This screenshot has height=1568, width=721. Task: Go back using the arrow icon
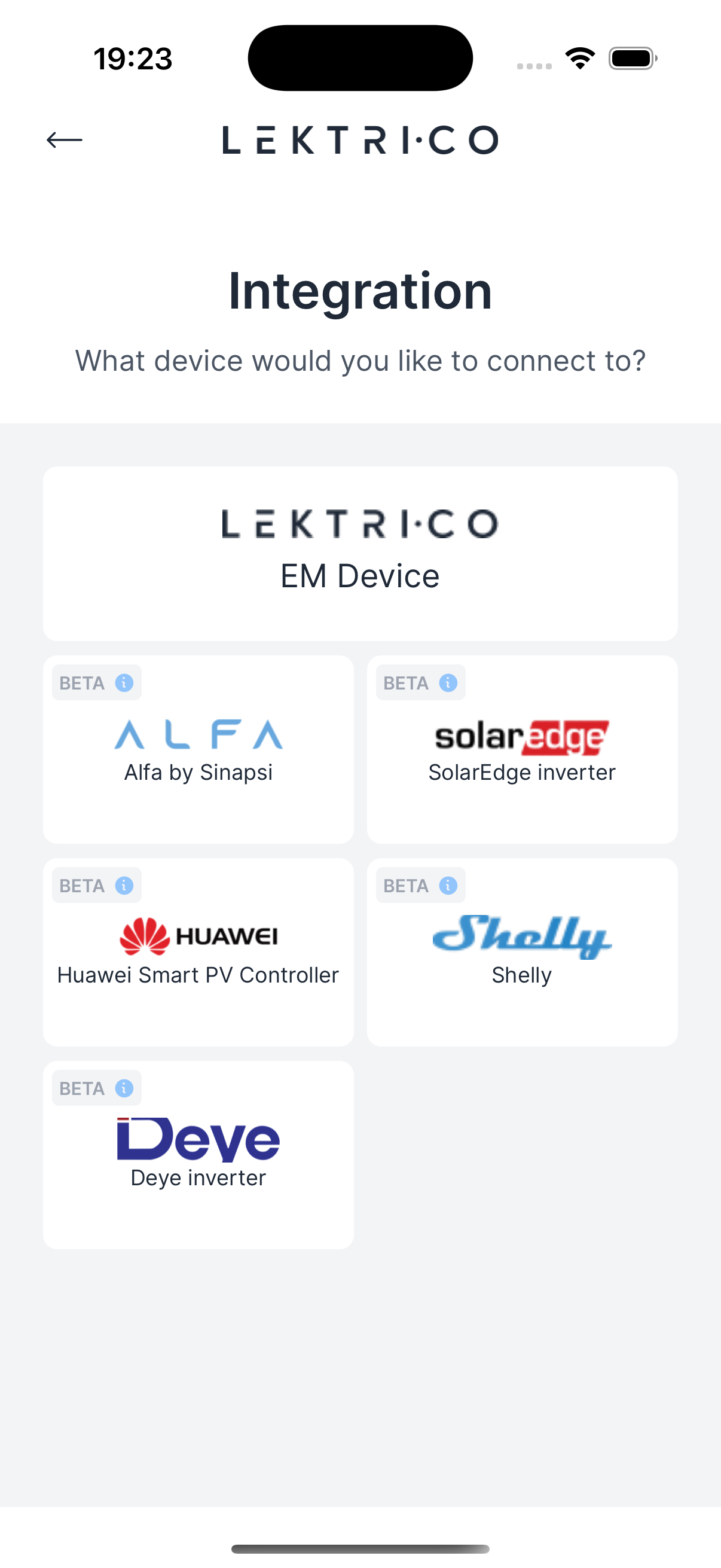tap(65, 140)
